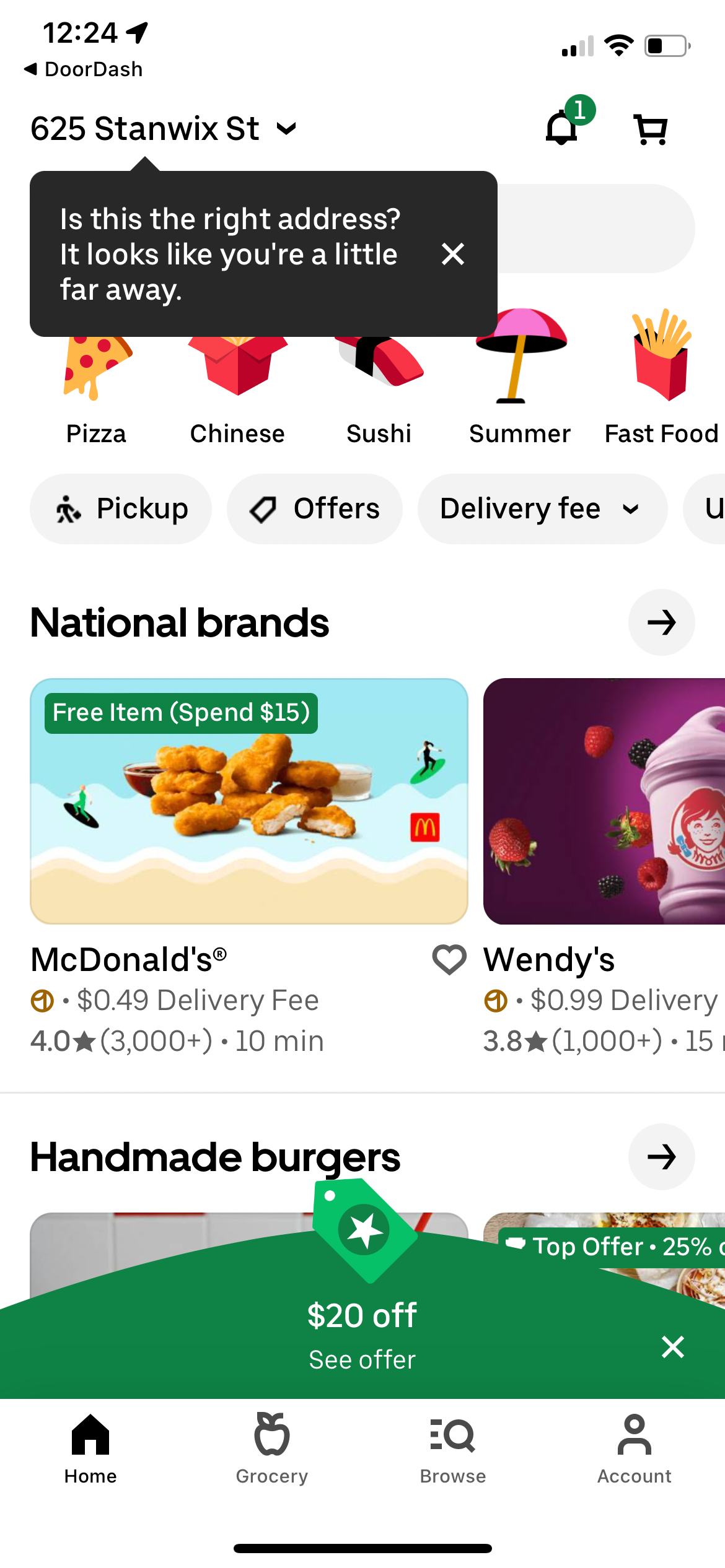
Task: Dismiss the address warning tooltip
Action: pyautogui.click(x=452, y=254)
